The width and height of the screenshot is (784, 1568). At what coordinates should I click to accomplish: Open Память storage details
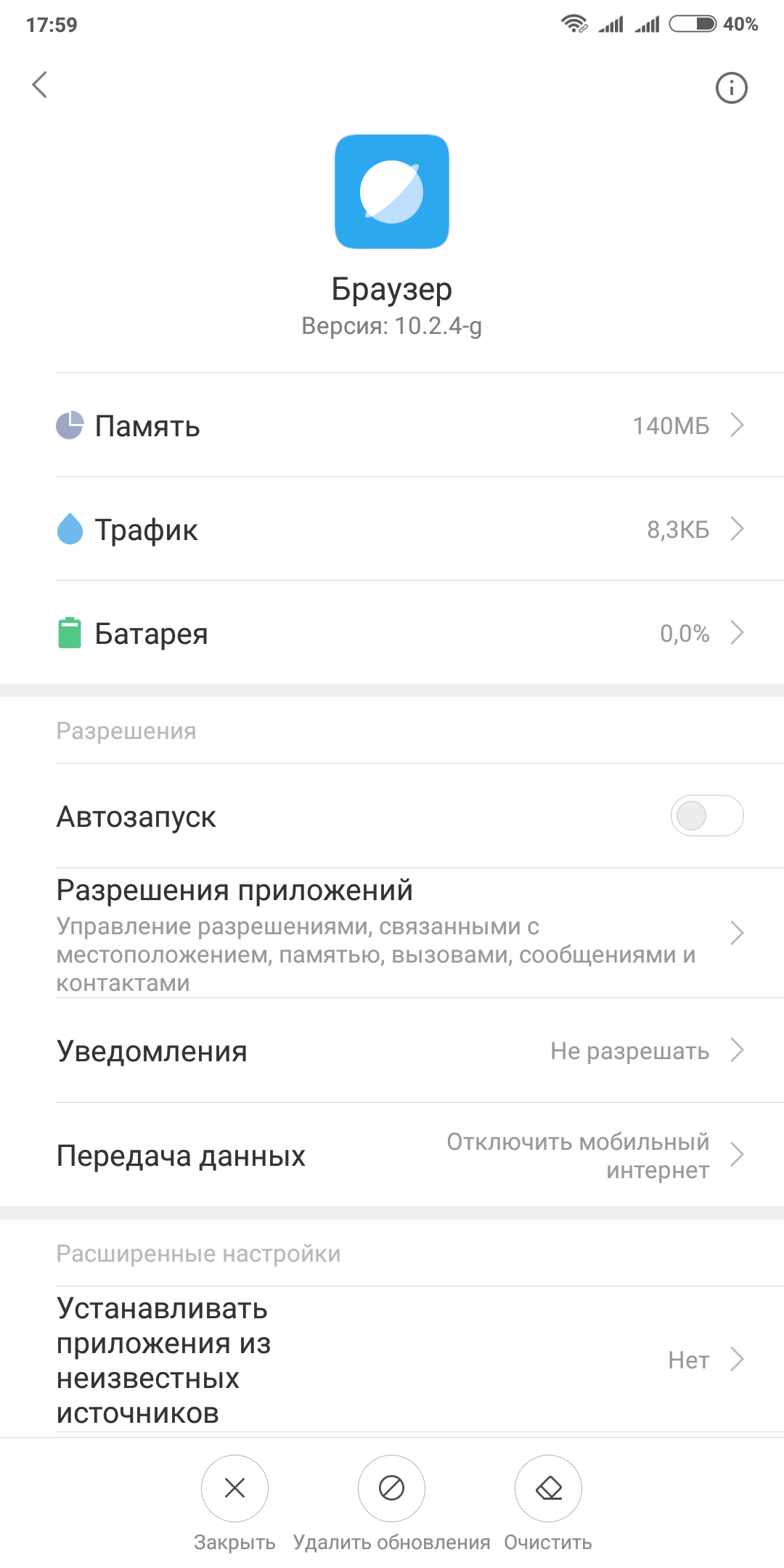pos(399,425)
